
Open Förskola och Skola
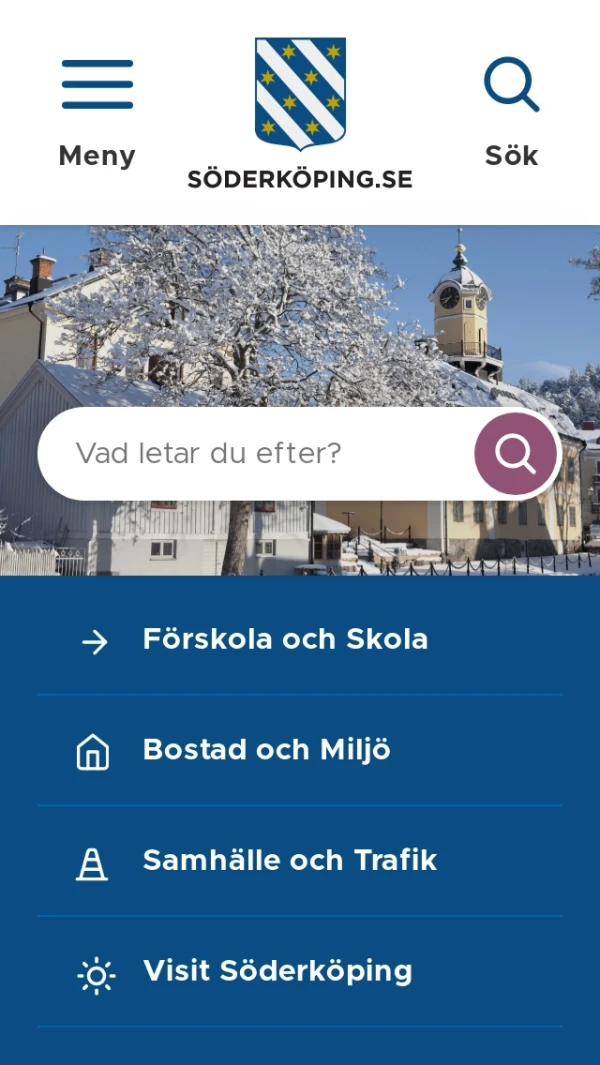click(285, 640)
